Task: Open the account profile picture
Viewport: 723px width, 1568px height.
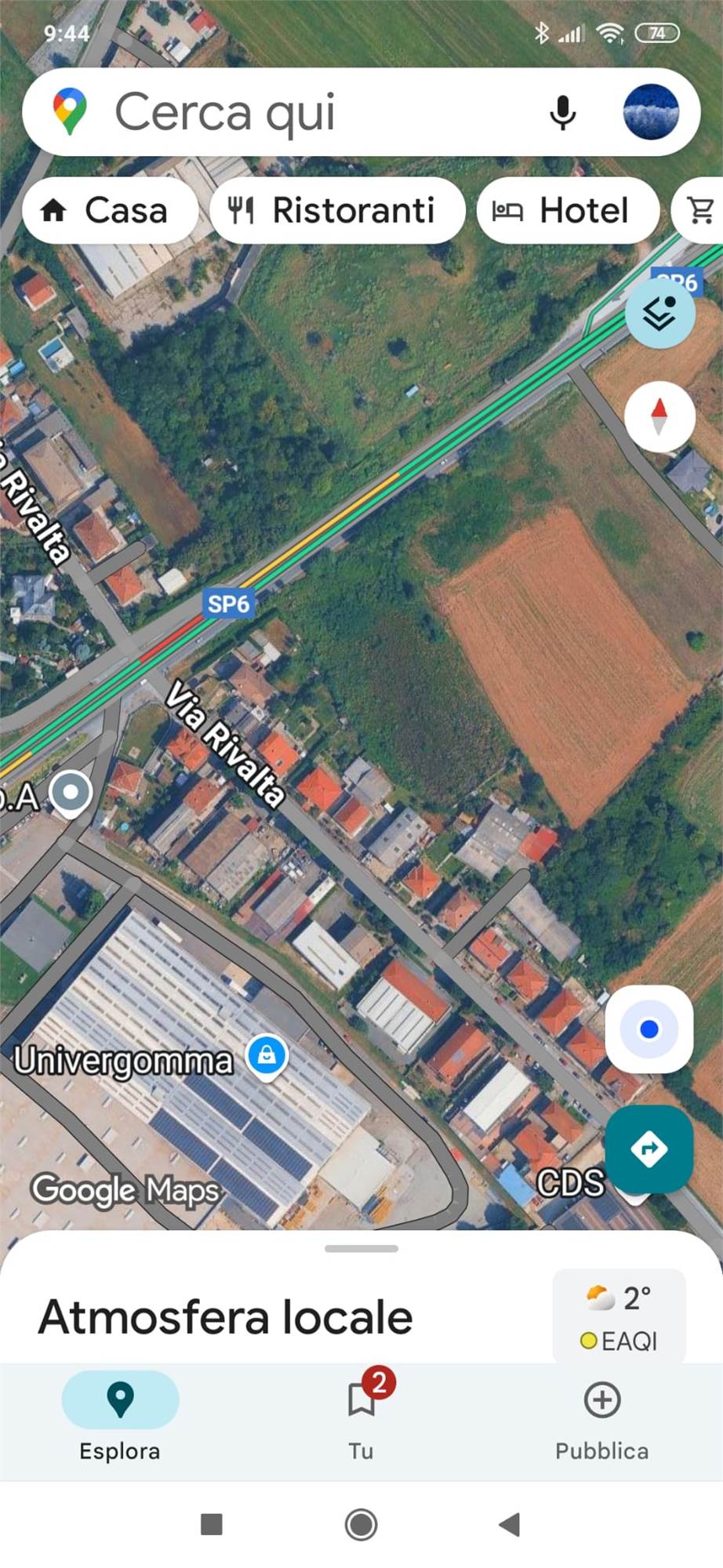Action: 651,112
